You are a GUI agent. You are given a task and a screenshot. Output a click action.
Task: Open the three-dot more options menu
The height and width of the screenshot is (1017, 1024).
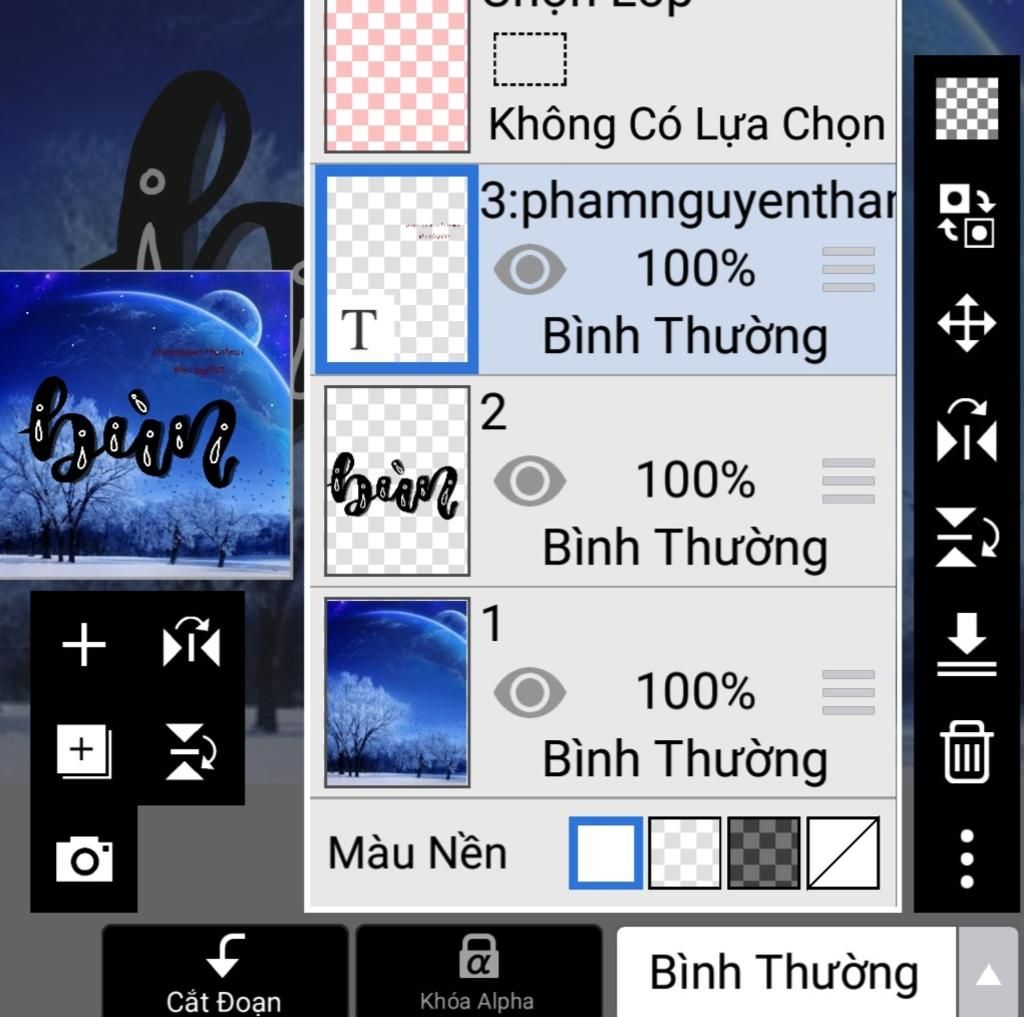tap(967, 859)
